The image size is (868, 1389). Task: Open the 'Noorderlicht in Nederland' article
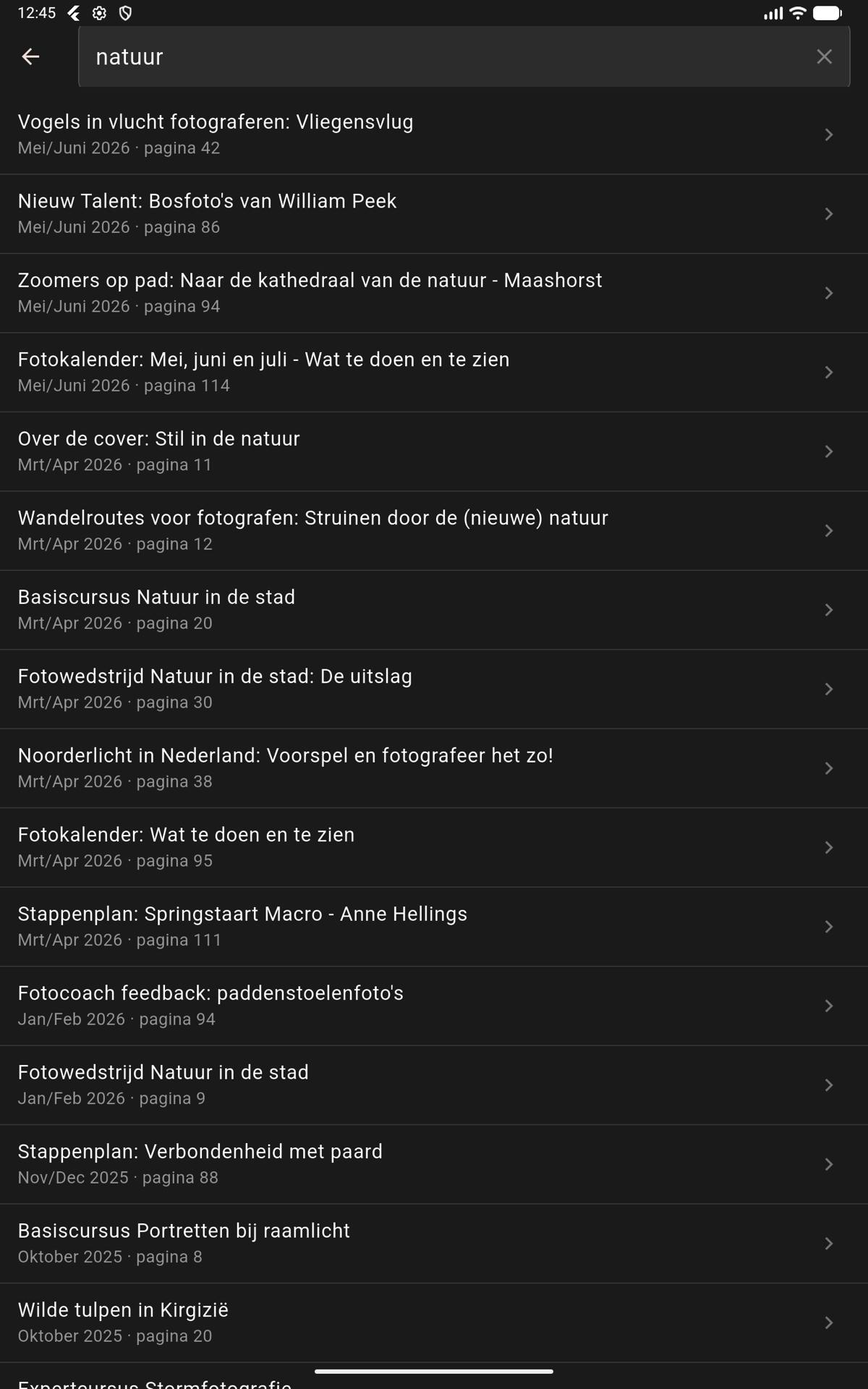(434, 768)
